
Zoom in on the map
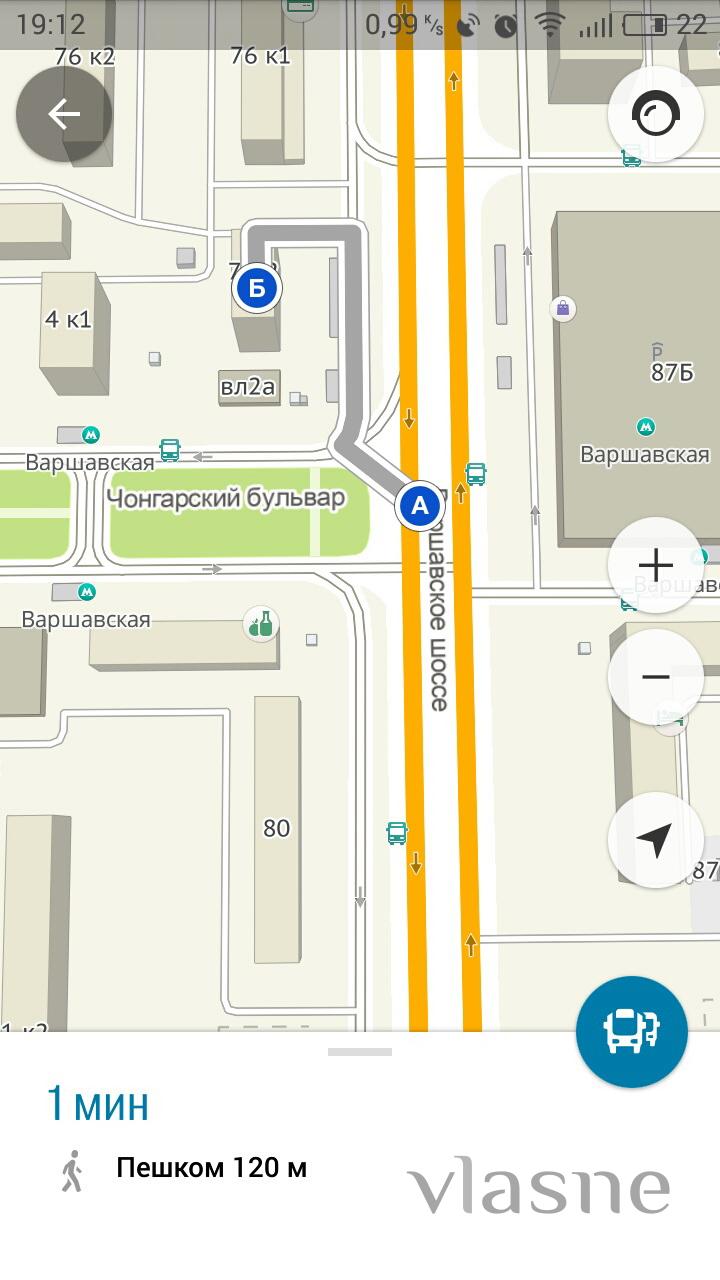point(656,565)
